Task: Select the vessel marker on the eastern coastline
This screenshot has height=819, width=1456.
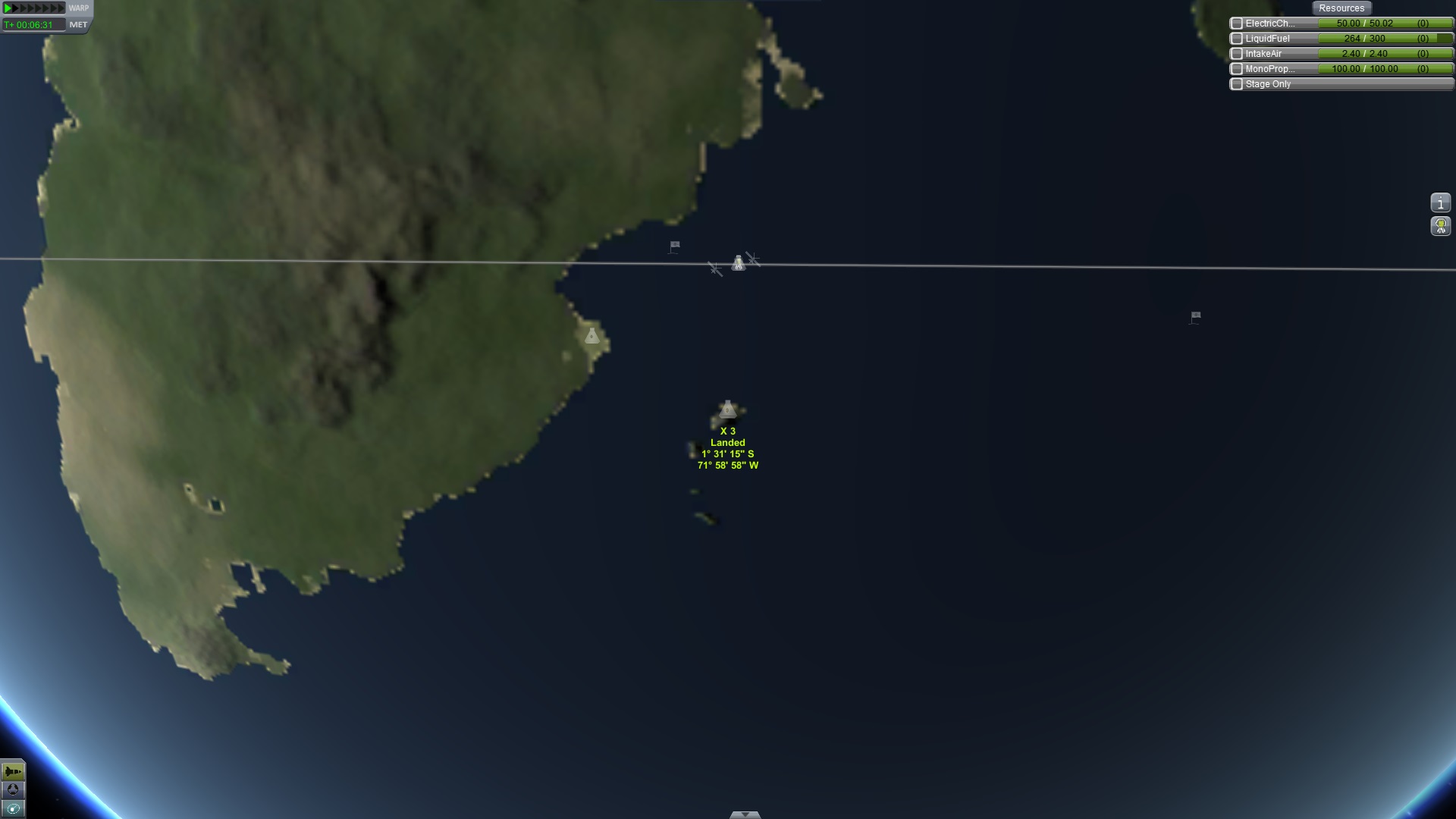Action: [591, 336]
